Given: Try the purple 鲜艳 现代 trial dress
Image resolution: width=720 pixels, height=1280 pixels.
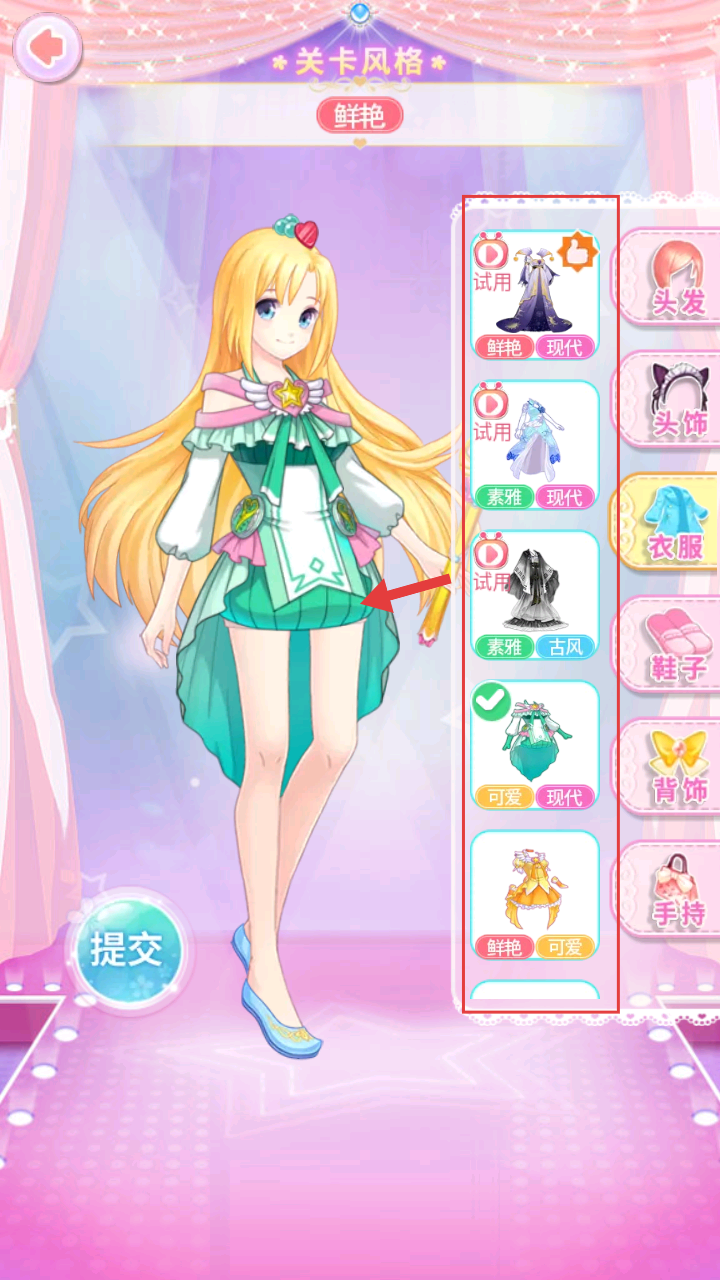Looking at the screenshot, I should click(535, 295).
